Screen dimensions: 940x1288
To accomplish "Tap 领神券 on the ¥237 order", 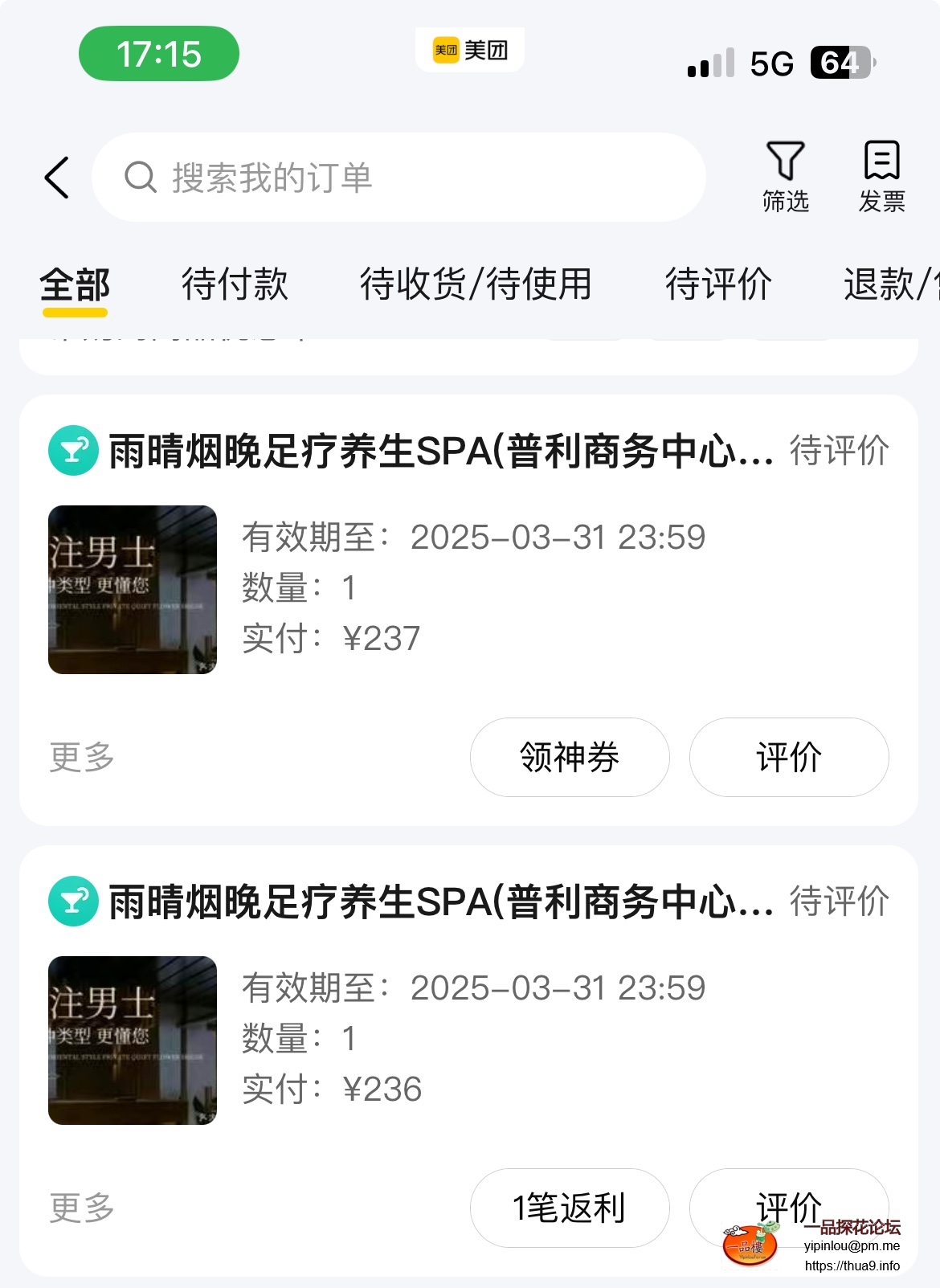I will (570, 757).
